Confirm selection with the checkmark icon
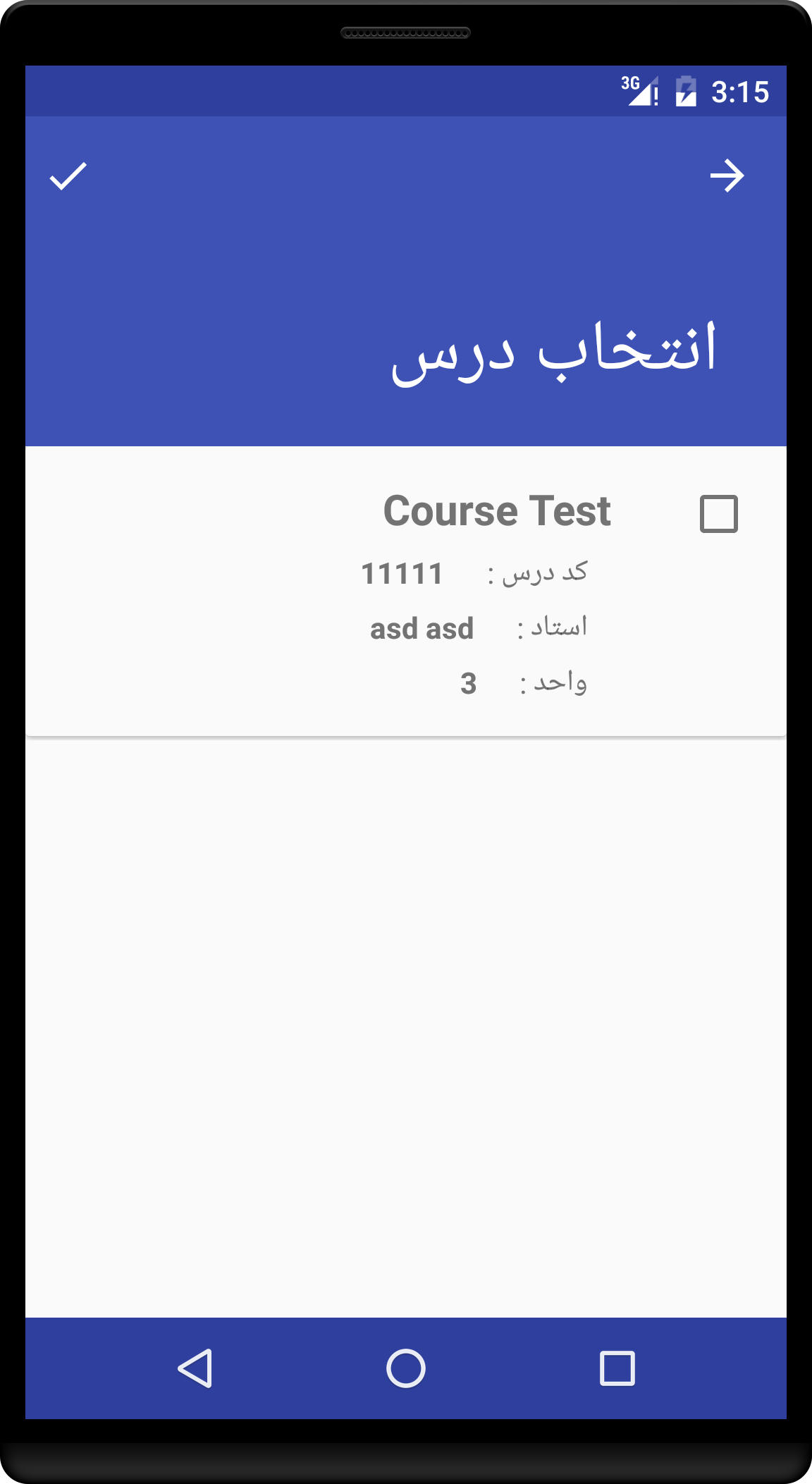 pyautogui.click(x=68, y=176)
